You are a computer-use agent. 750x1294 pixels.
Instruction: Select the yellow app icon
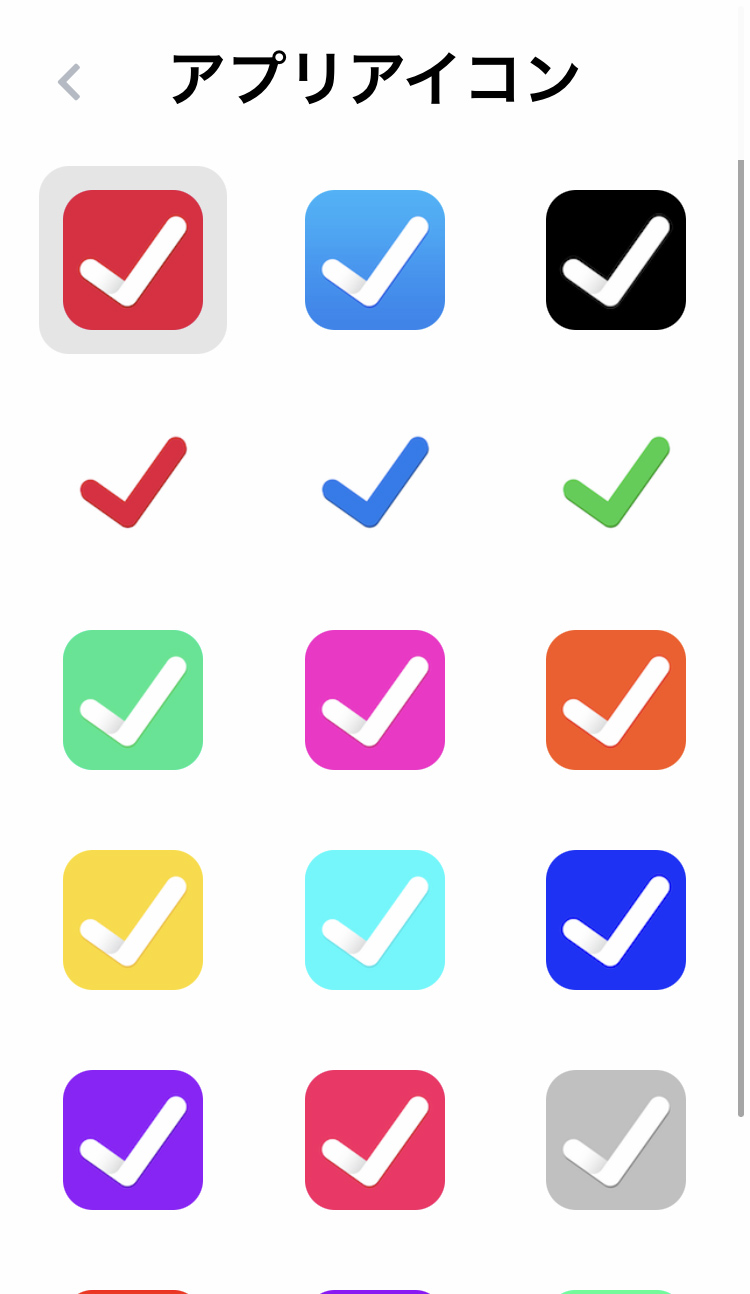point(133,920)
